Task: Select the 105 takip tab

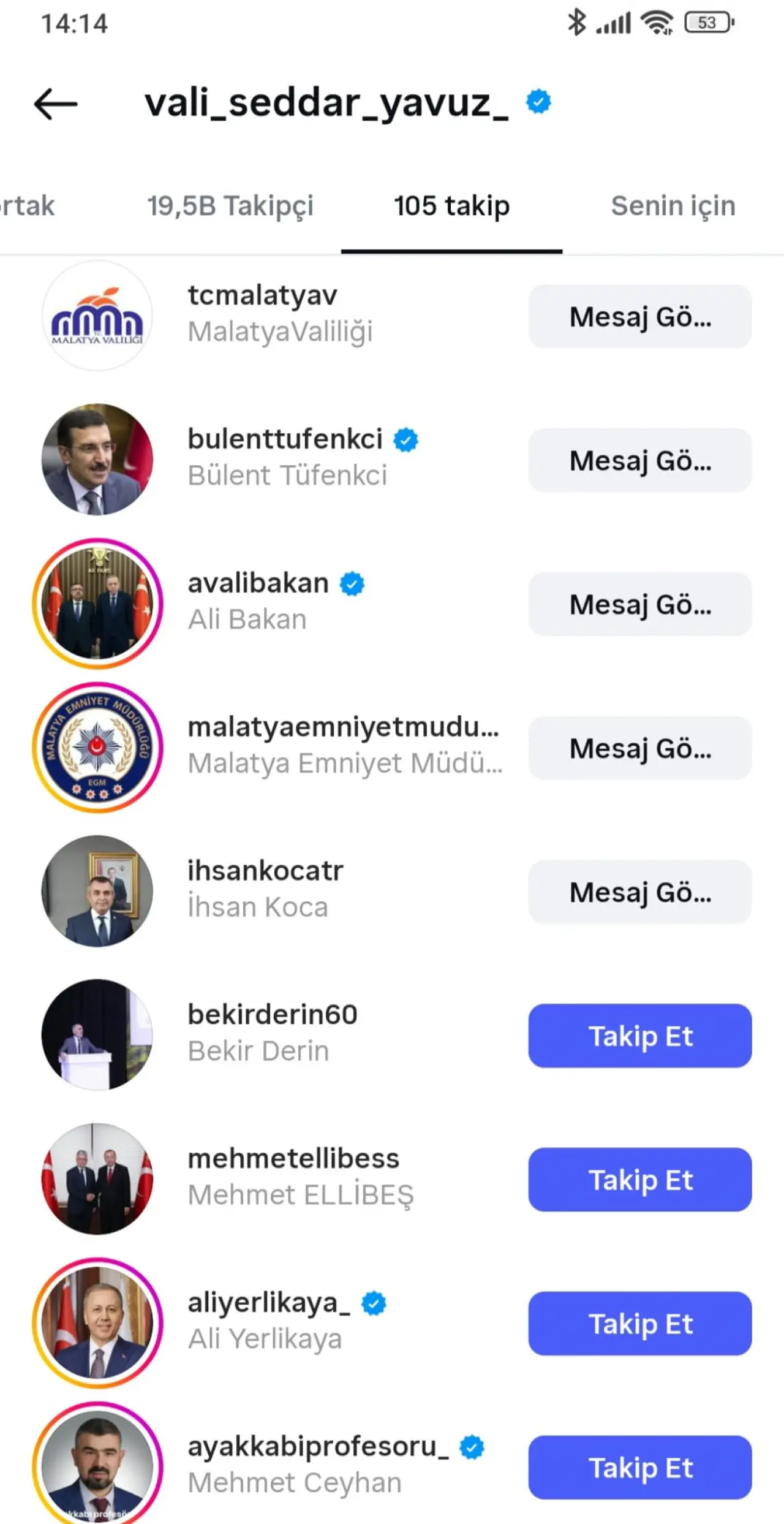Action: point(451,206)
